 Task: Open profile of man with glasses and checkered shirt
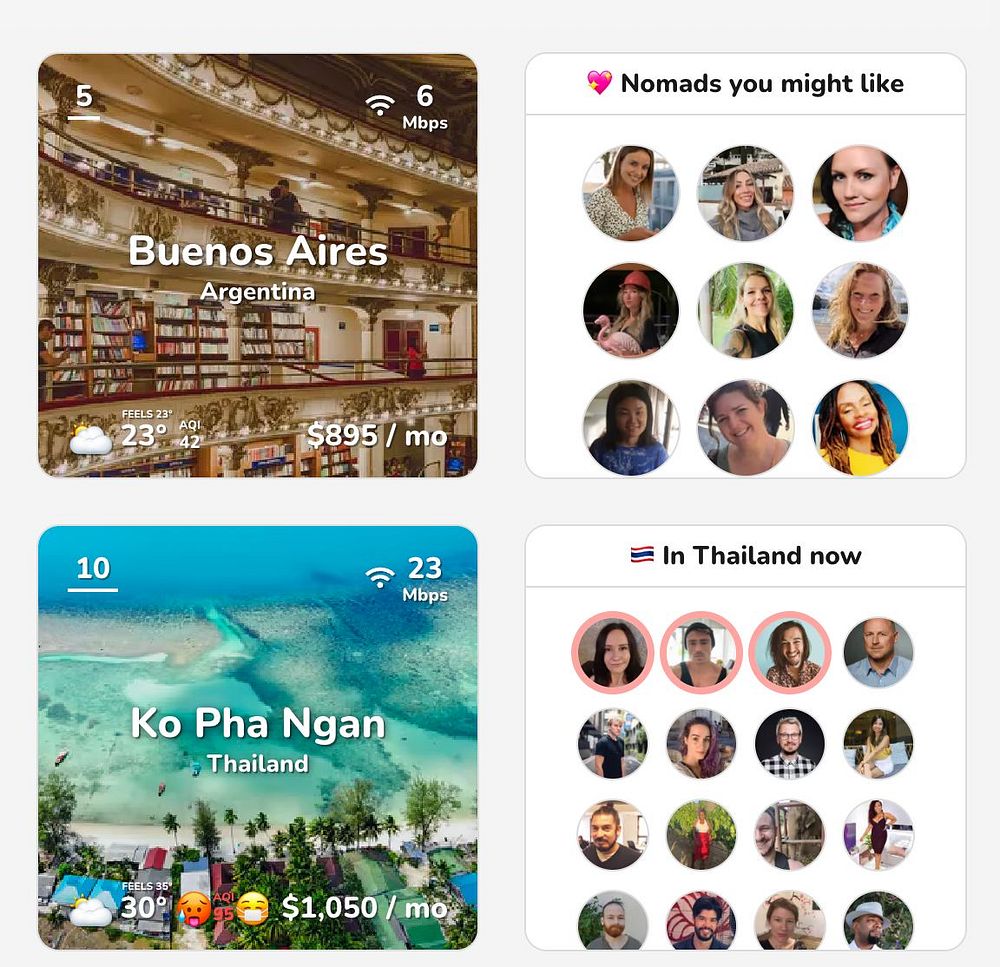(x=789, y=743)
